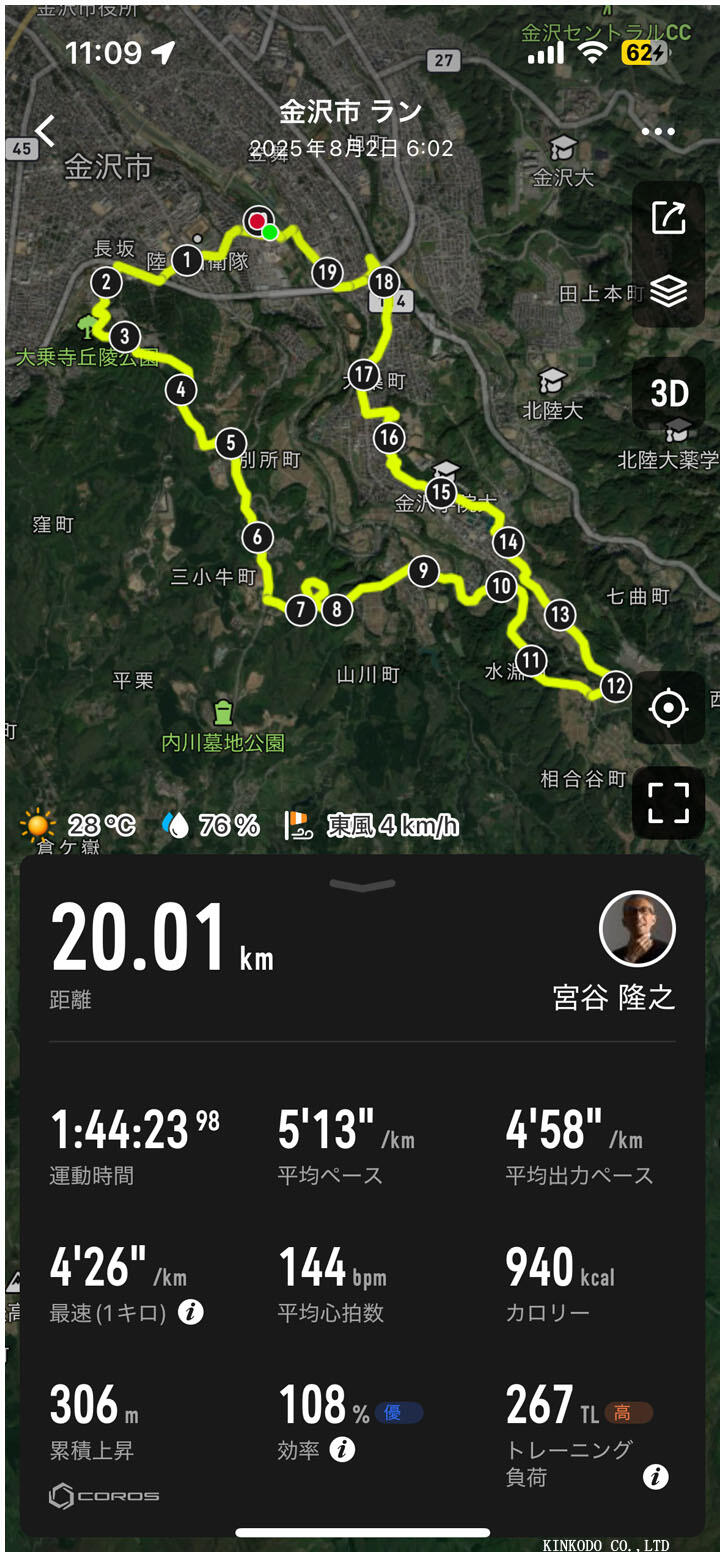Tap the stats panel handle chevron

click(362, 885)
